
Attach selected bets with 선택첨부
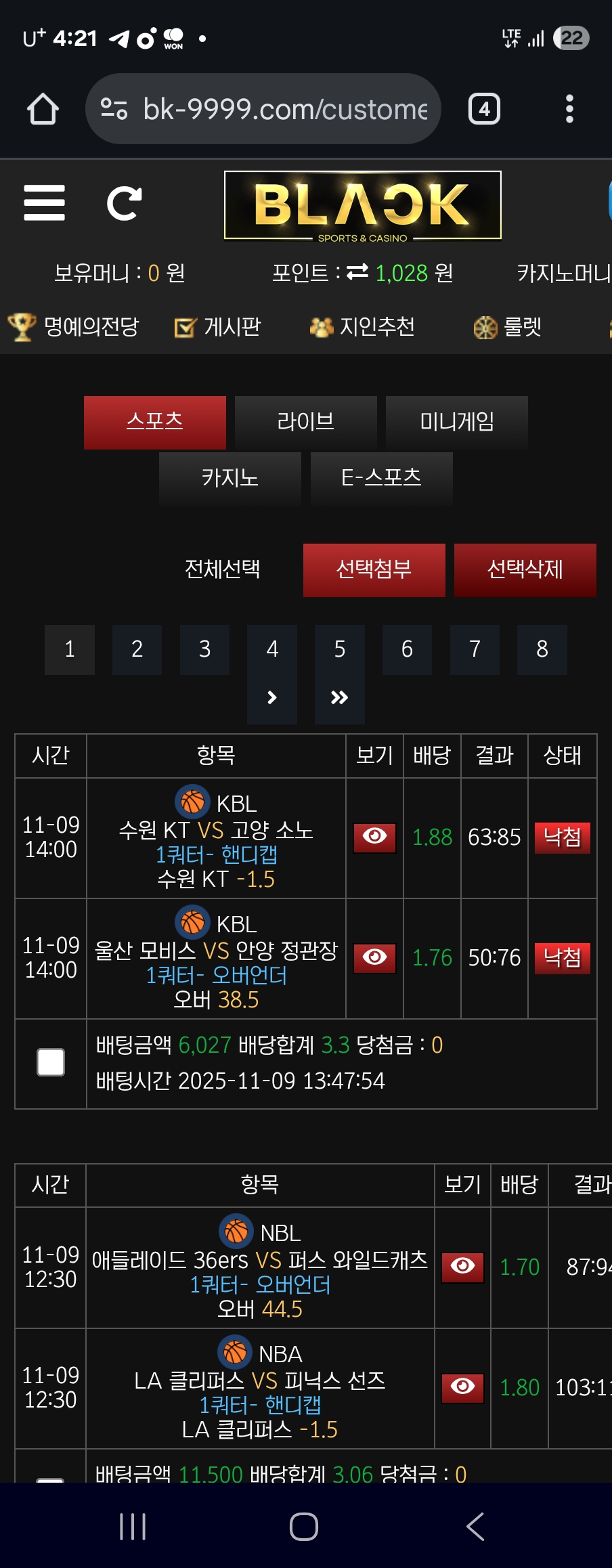point(374,569)
